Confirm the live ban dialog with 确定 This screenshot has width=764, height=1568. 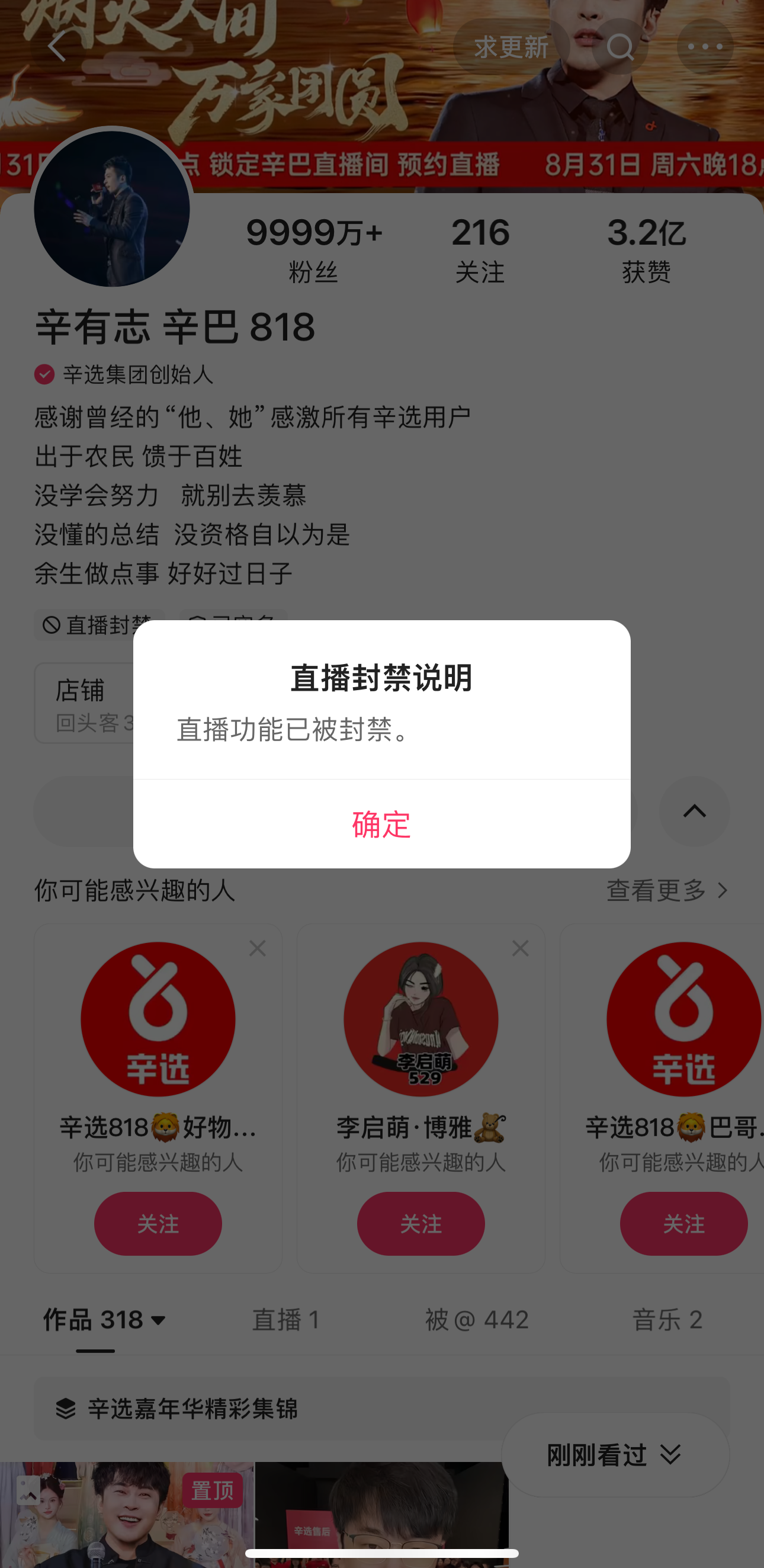tap(381, 824)
